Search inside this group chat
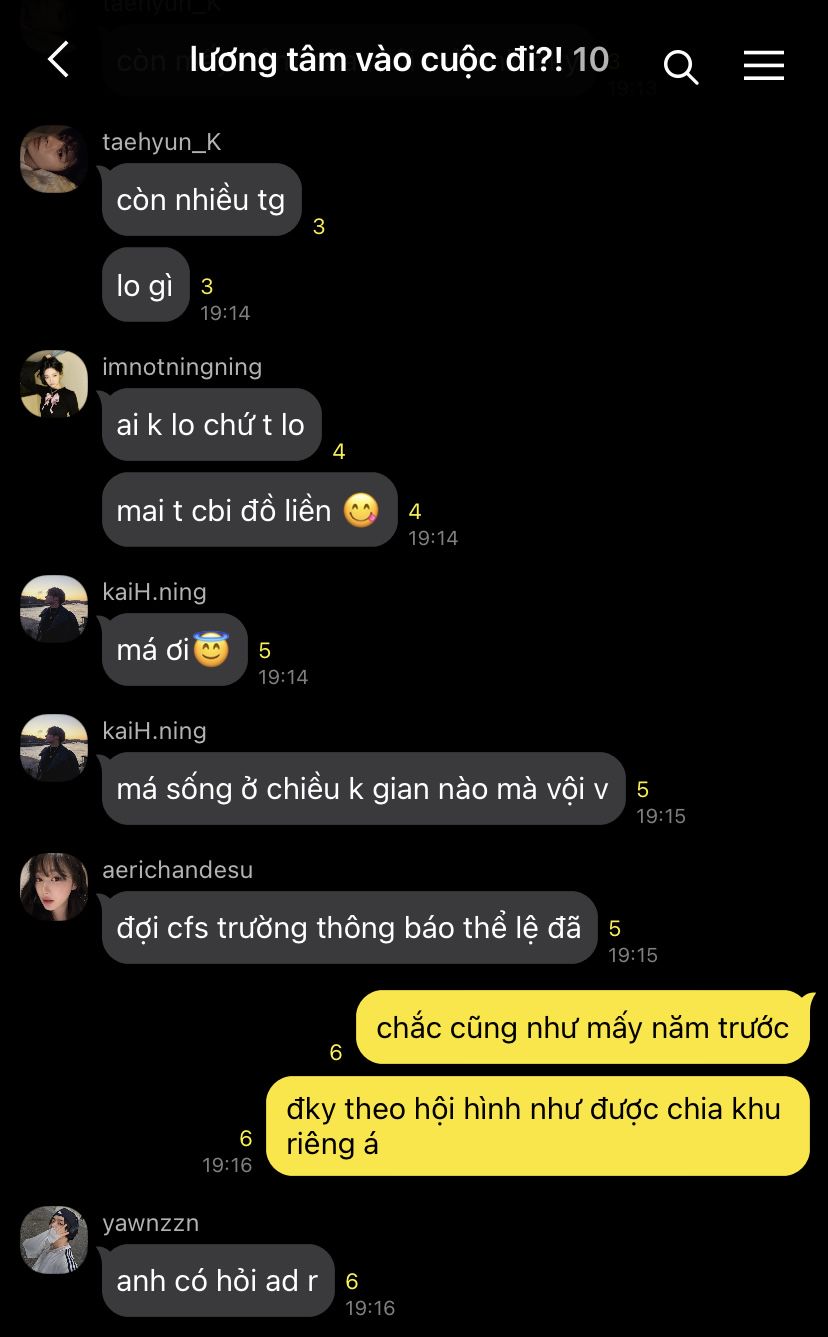The width and height of the screenshot is (828, 1337). tap(680, 67)
